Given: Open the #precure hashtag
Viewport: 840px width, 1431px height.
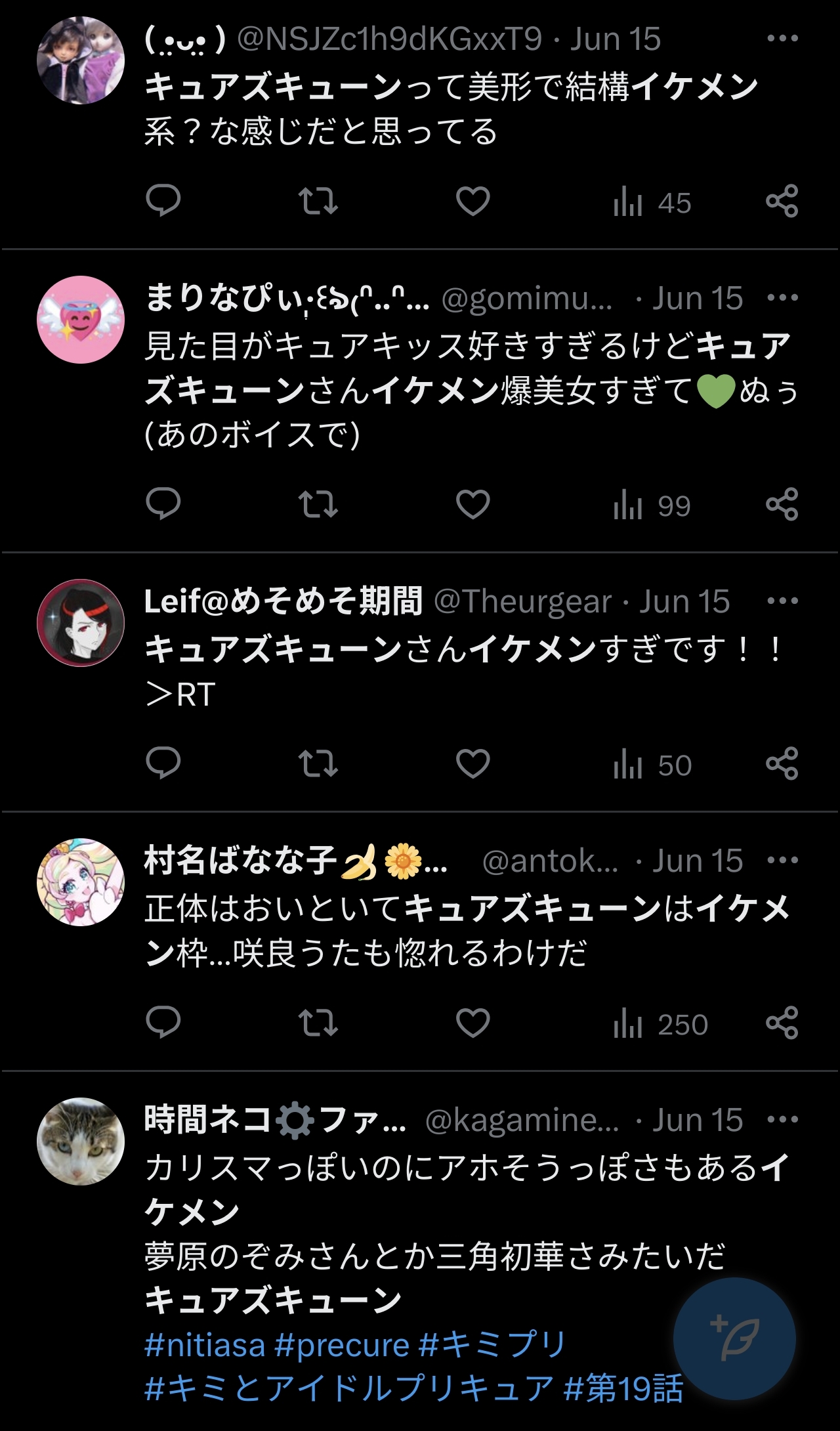Looking at the screenshot, I should (x=342, y=1345).
